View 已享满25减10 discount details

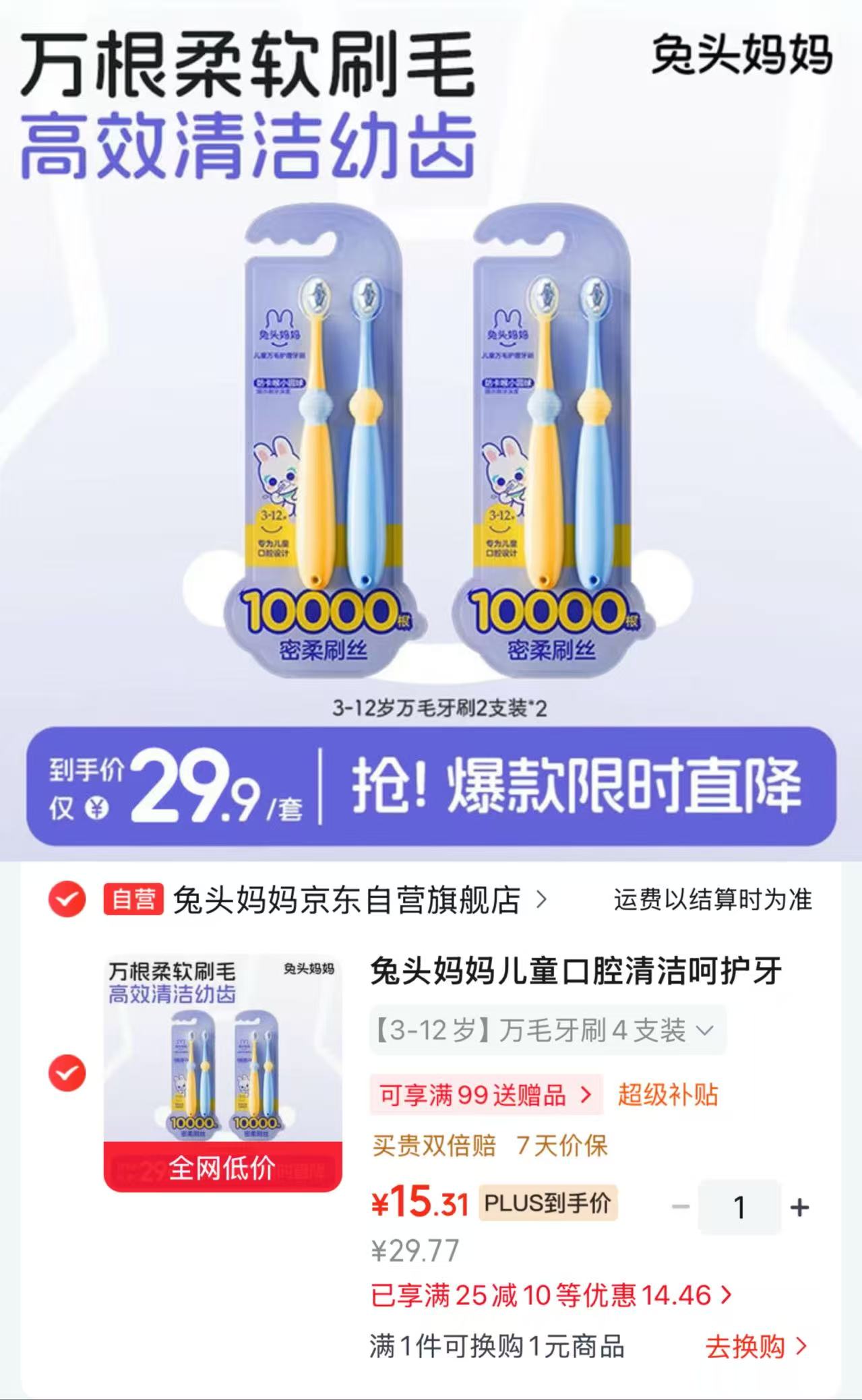pyautogui.click(x=551, y=1296)
